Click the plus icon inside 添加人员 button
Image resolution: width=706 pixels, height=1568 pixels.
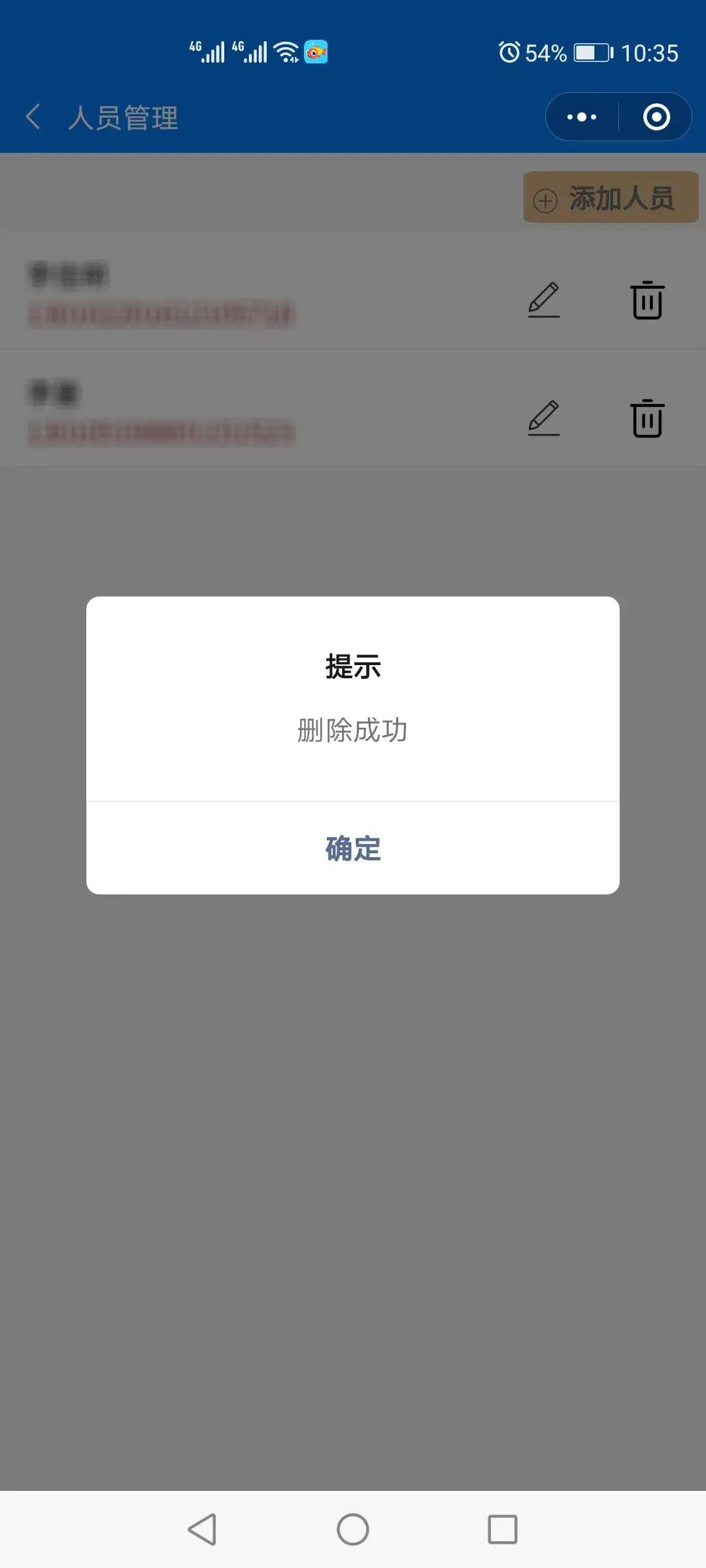(546, 199)
